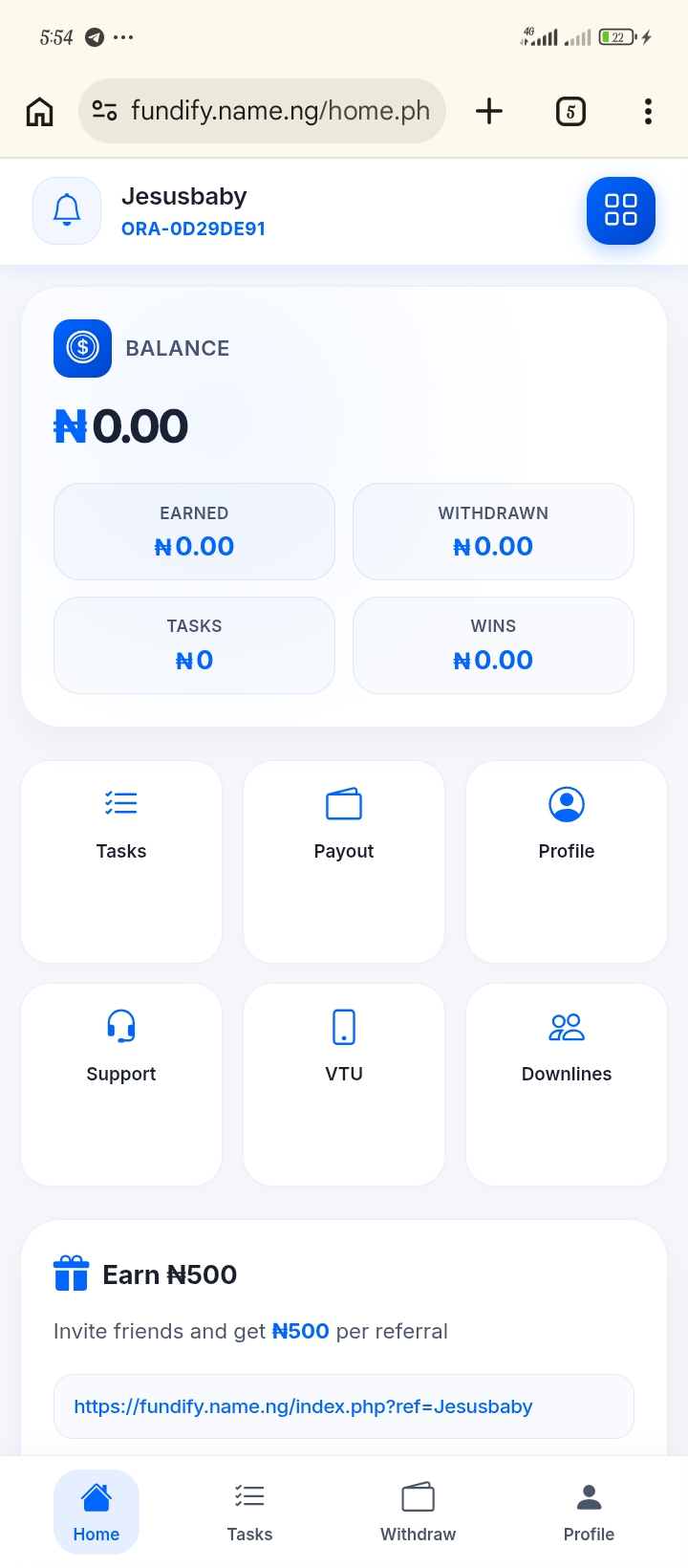Image resolution: width=688 pixels, height=1568 pixels.
Task: Tap the referral link for Jesusbaby
Action: click(303, 1406)
